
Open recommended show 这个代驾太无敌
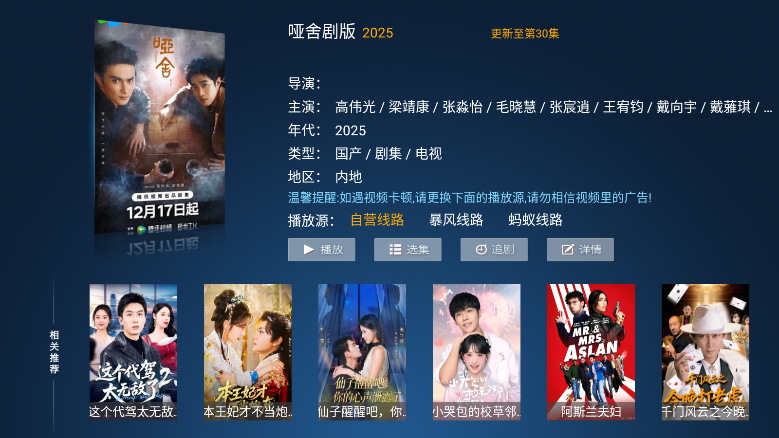pos(133,352)
